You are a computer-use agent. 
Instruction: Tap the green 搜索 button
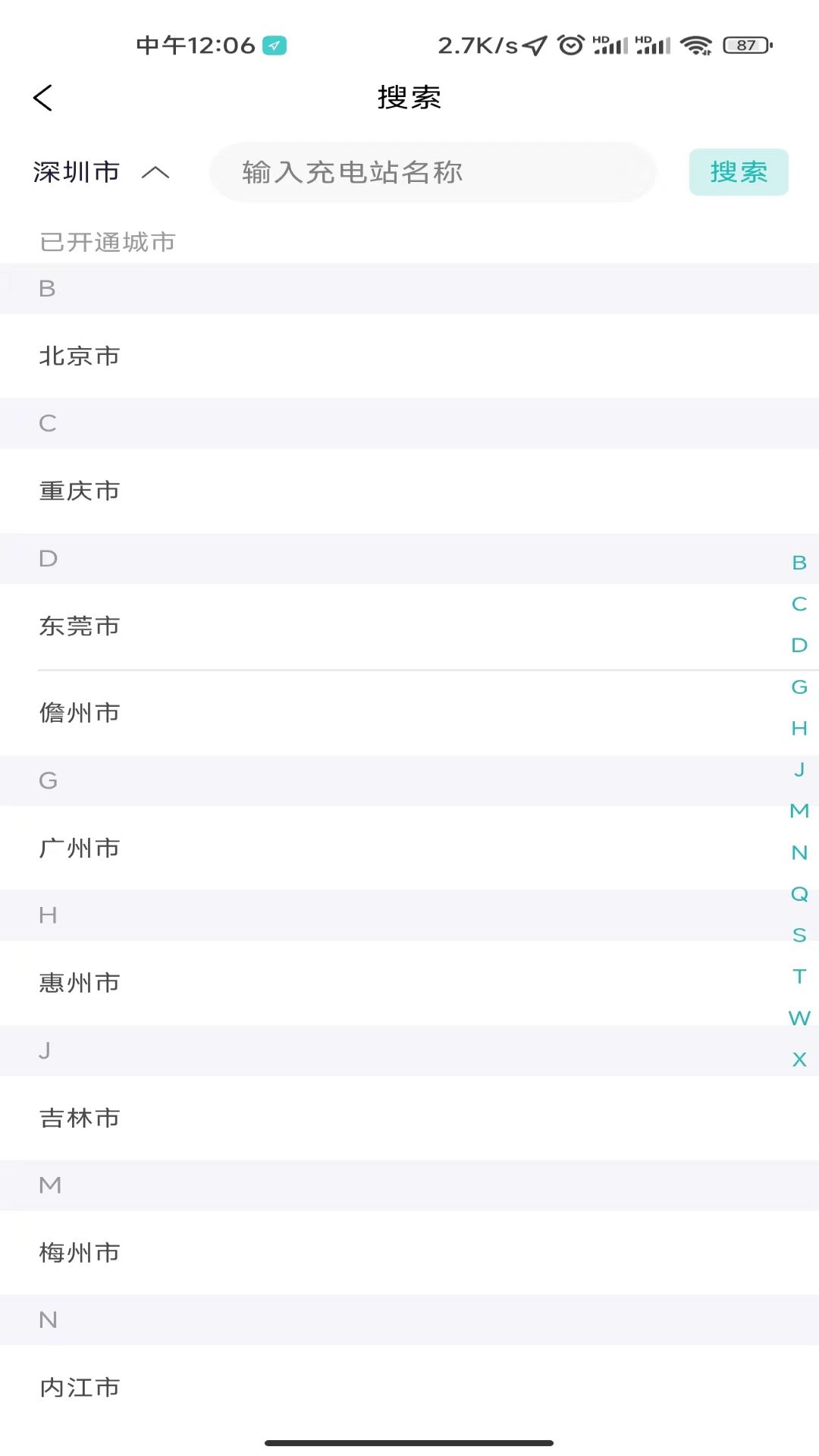pyautogui.click(x=739, y=172)
